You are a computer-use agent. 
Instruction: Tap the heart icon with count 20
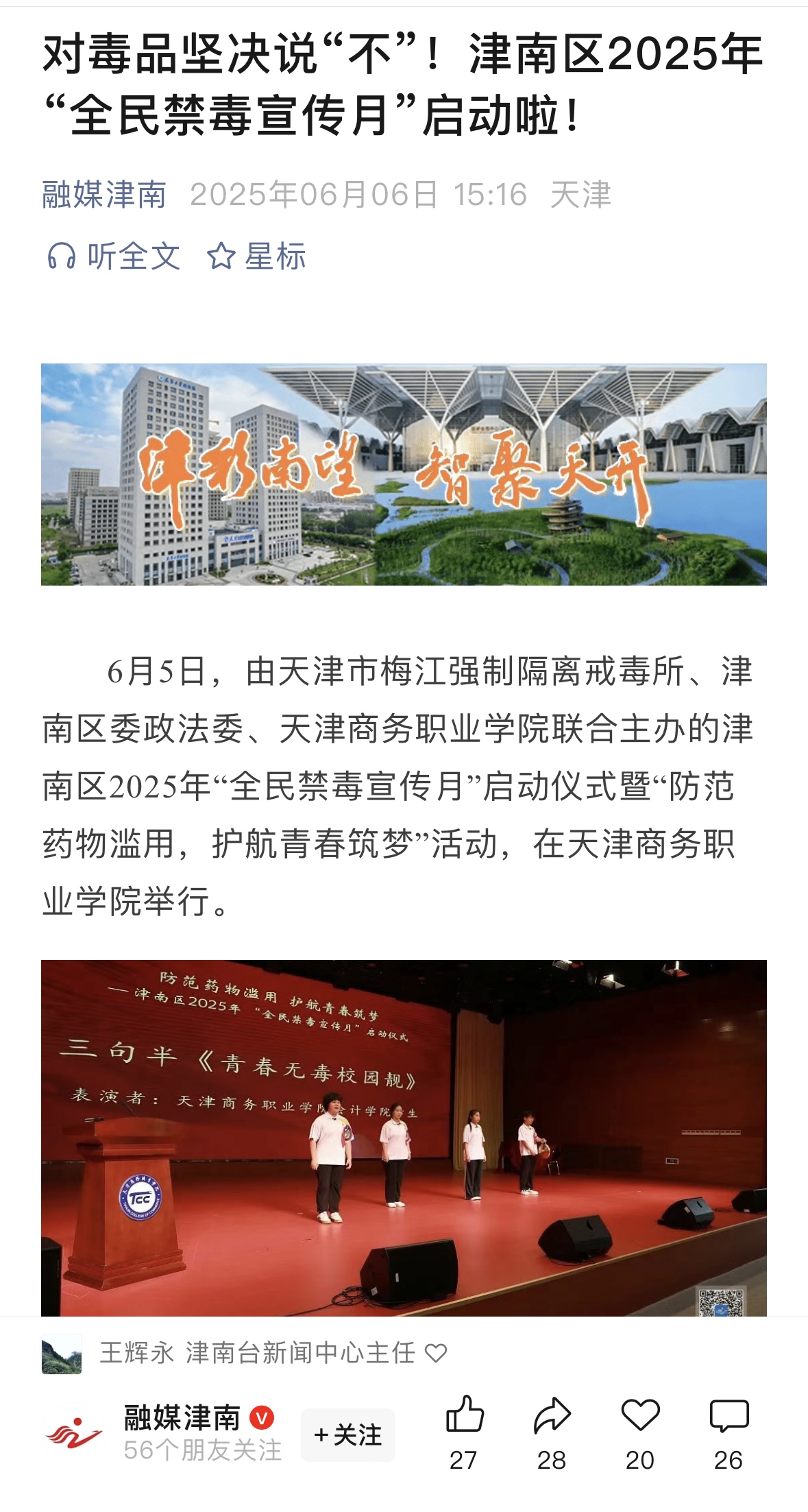click(x=640, y=1416)
